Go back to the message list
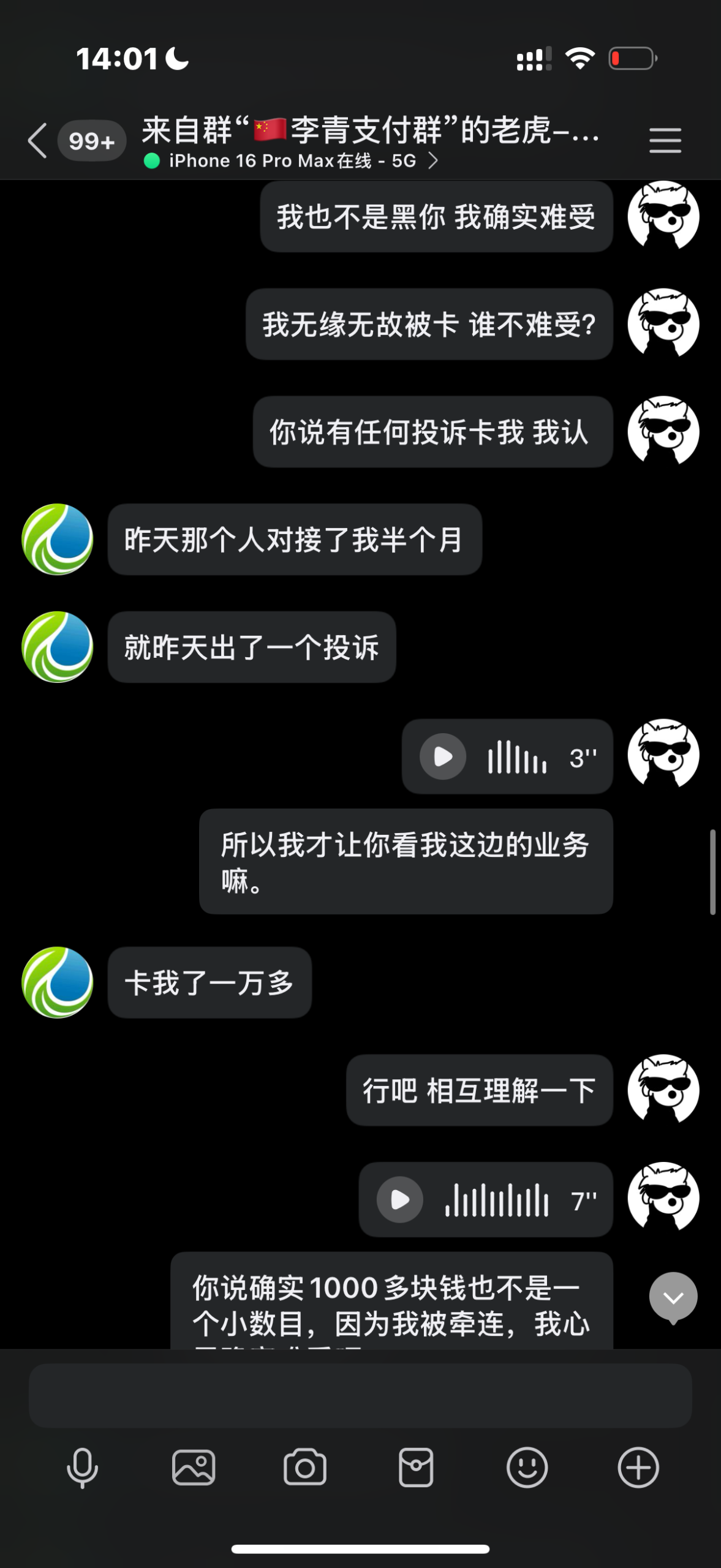The height and width of the screenshot is (1568, 721). point(38,141)
